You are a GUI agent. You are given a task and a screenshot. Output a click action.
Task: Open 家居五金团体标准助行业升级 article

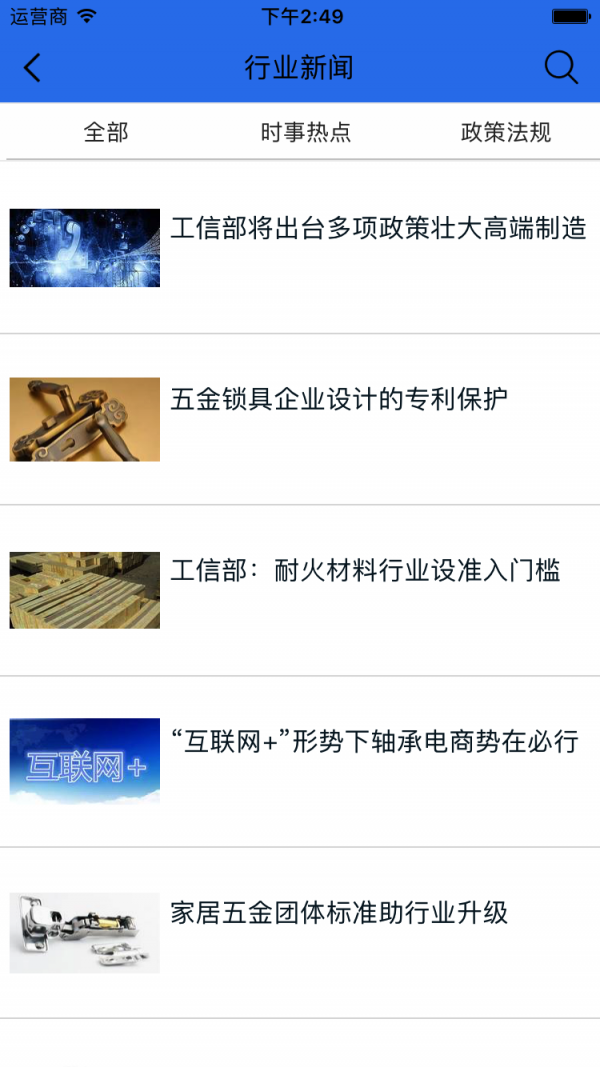[x=339, y=913]
